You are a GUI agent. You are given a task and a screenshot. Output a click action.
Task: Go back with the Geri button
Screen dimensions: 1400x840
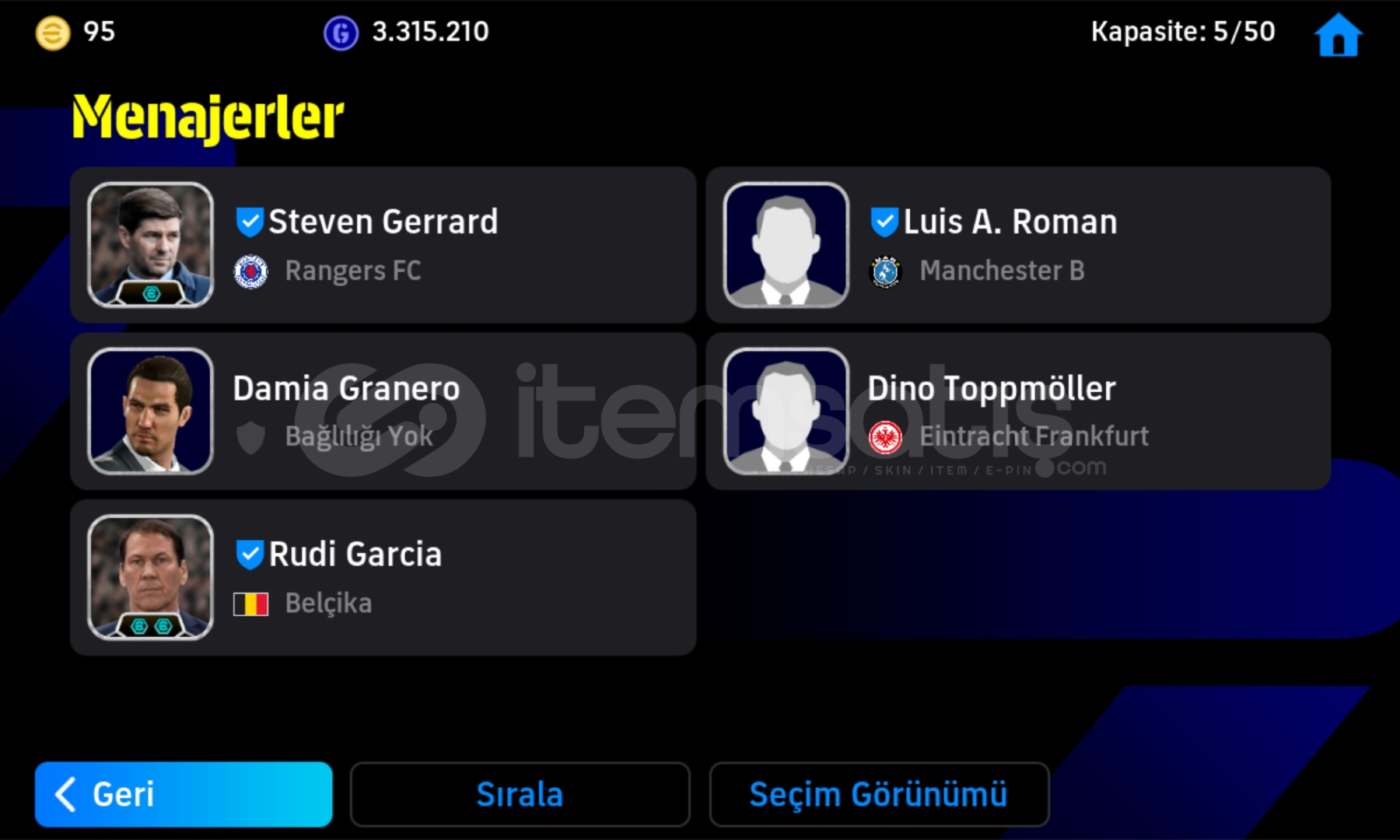184,794
